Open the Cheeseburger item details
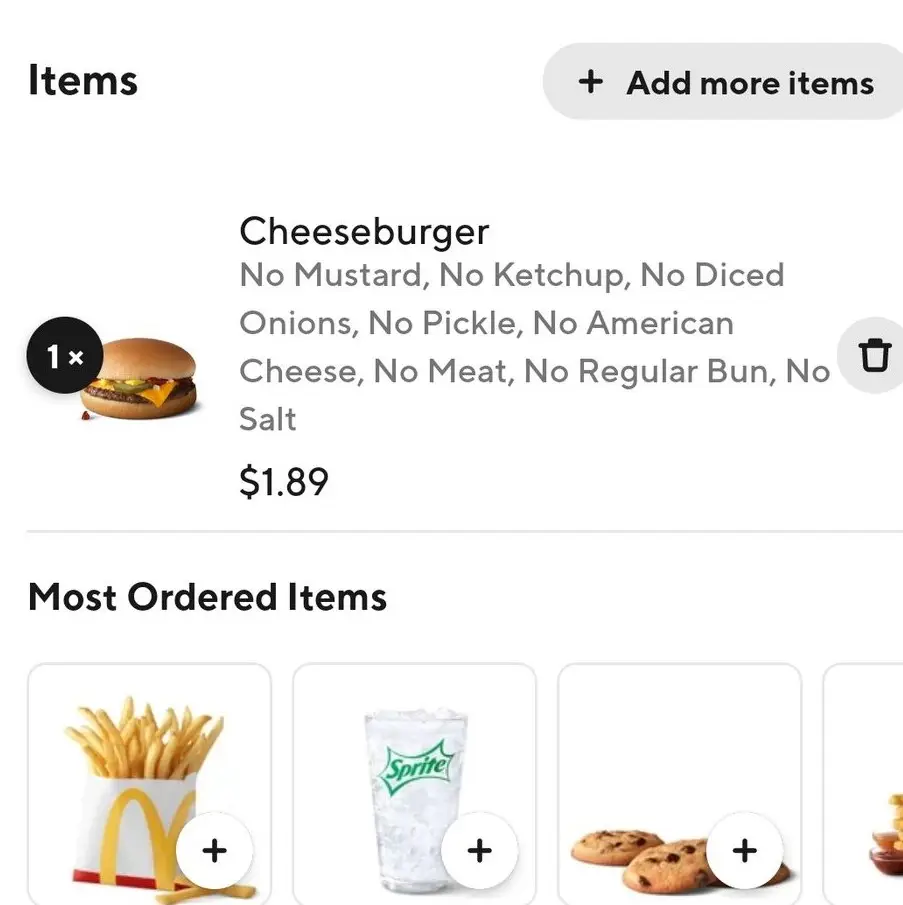The image size is (903, 905). tap(364, 231)
